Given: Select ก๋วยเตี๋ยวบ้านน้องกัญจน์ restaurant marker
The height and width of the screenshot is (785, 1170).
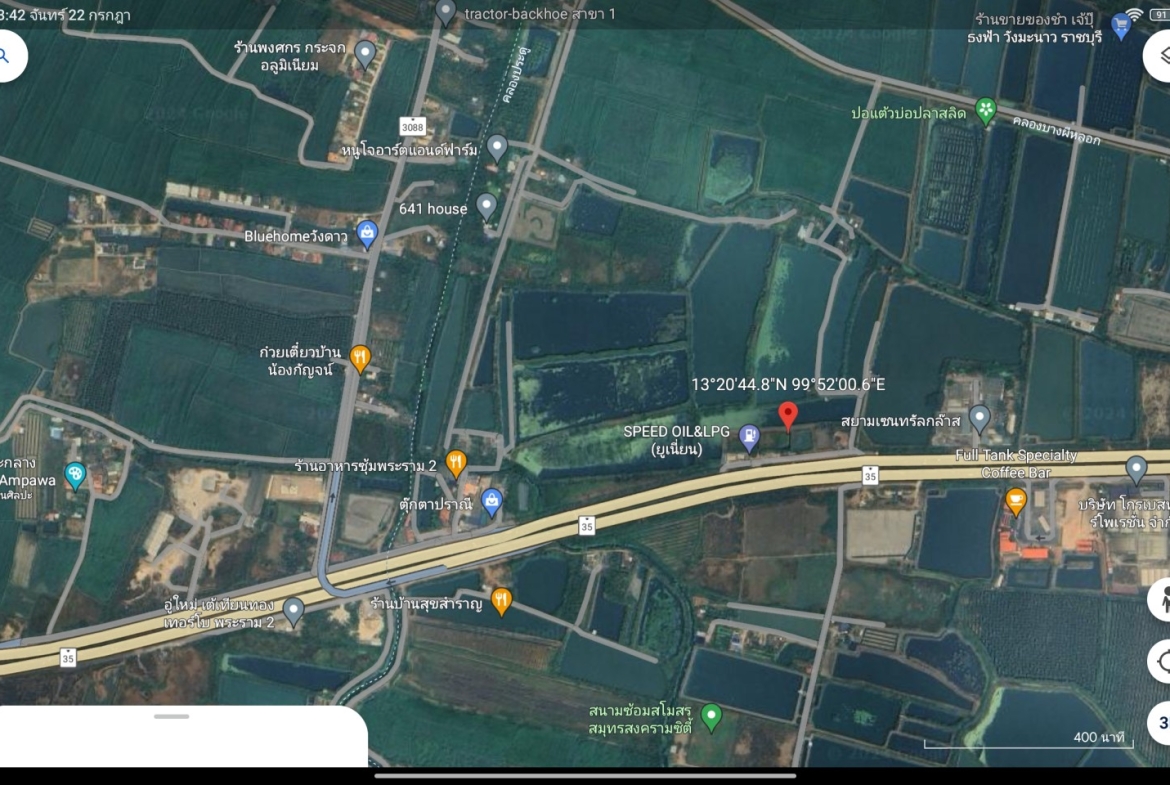Looking at the screenshot, I should (x=361, y=357).
